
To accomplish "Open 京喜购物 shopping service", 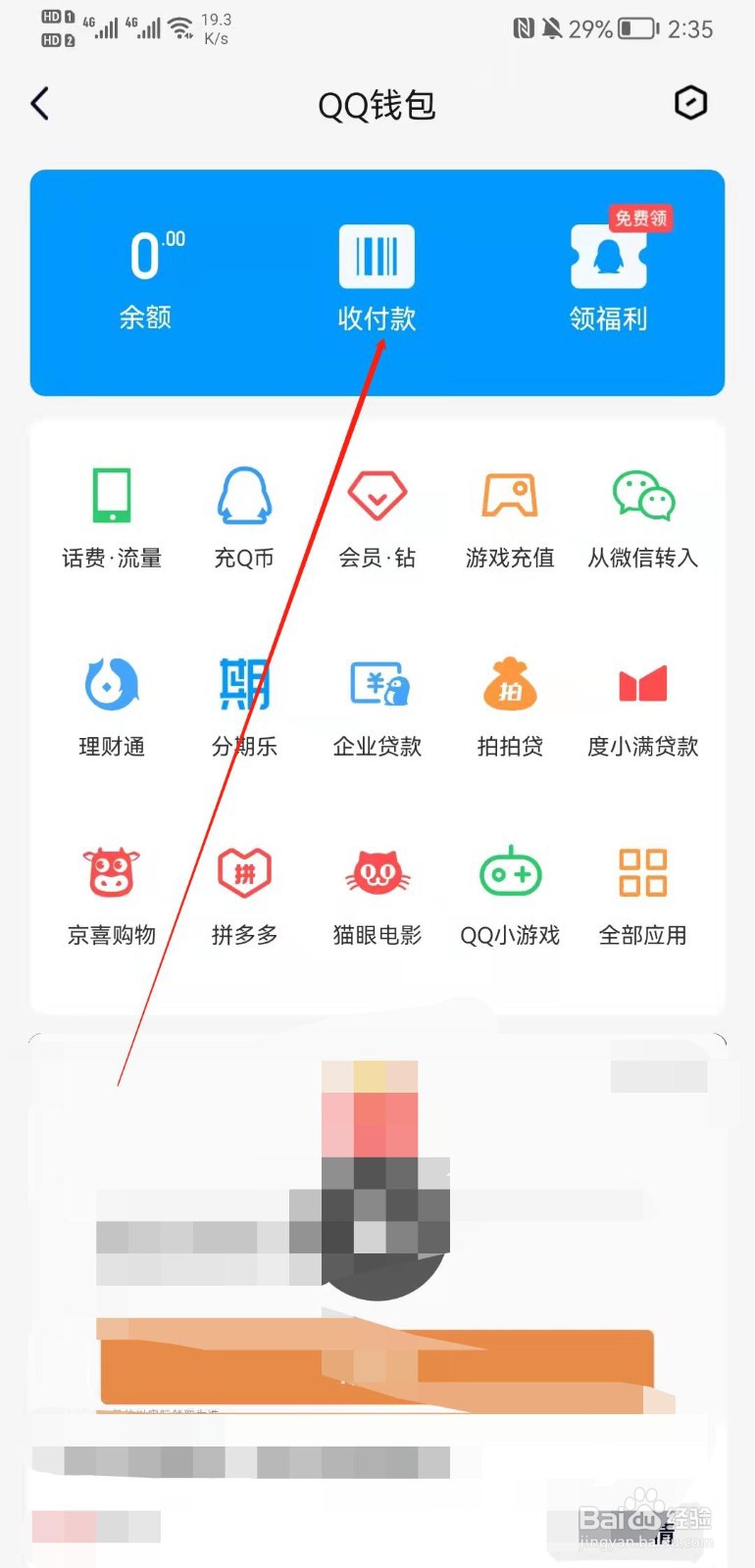I will pos(112,890).
